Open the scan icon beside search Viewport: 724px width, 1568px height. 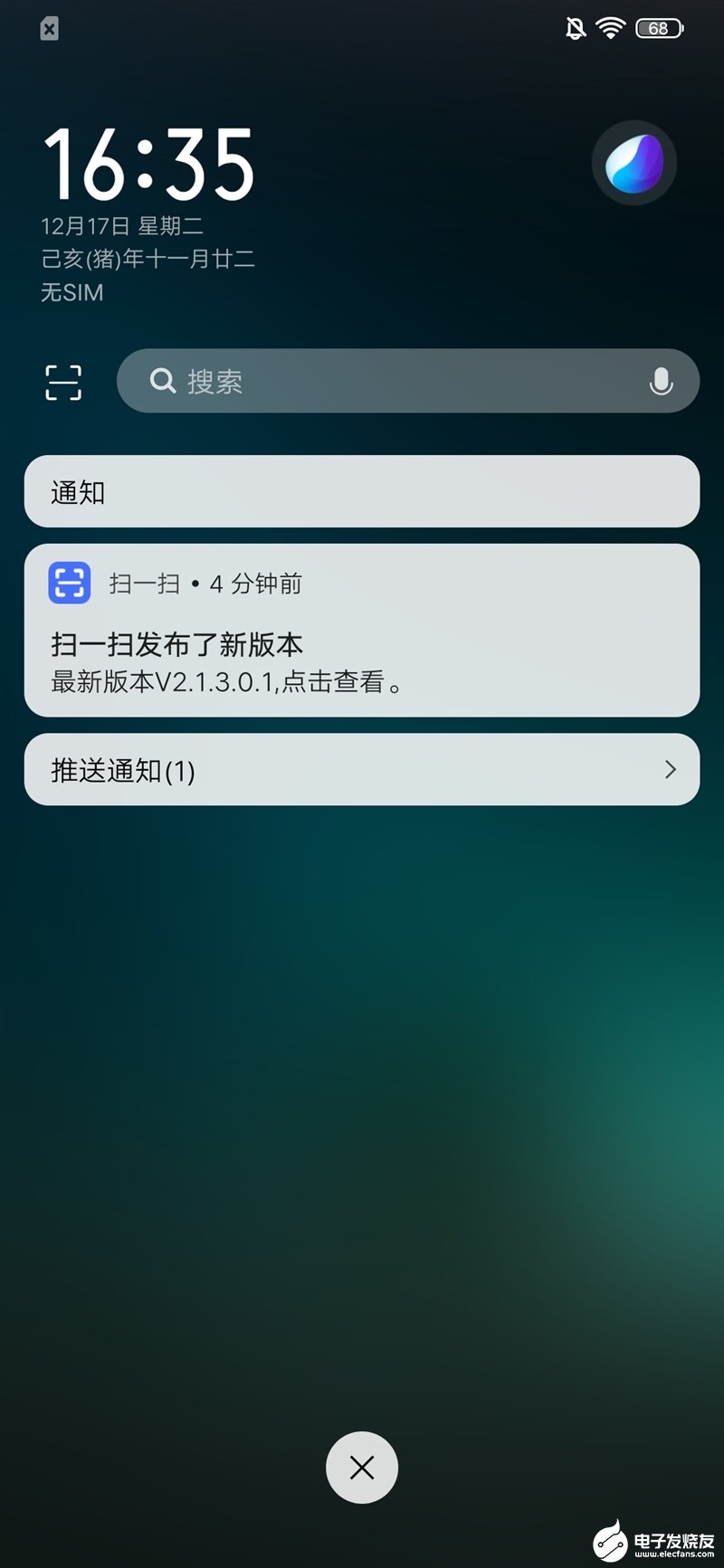(x=63, y=382)
